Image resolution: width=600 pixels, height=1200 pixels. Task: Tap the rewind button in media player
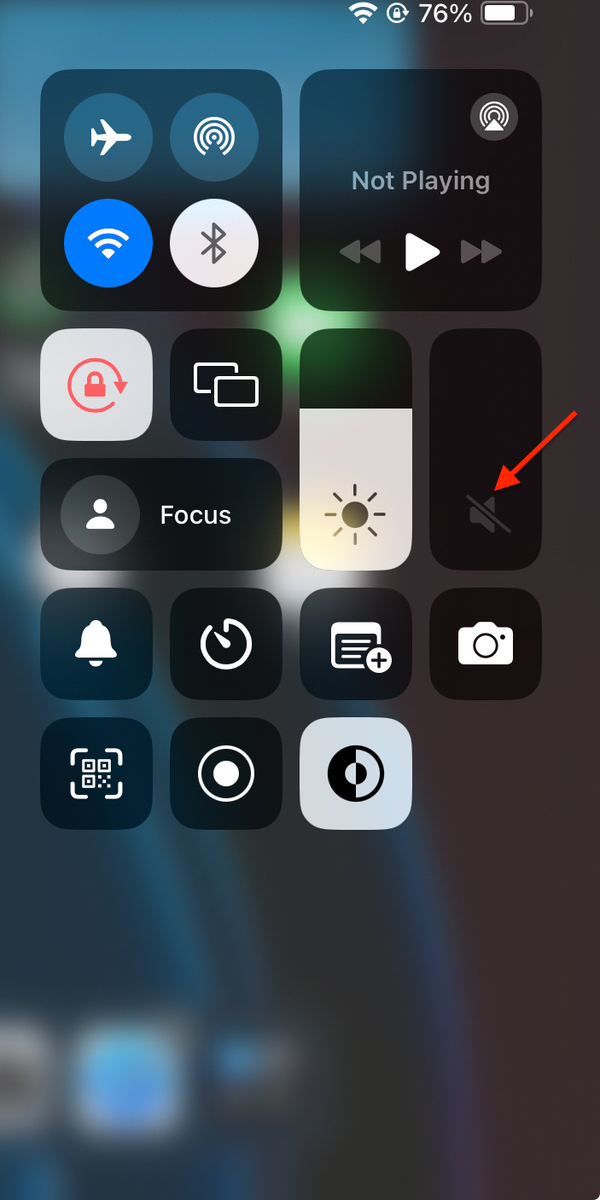(360, 252)
